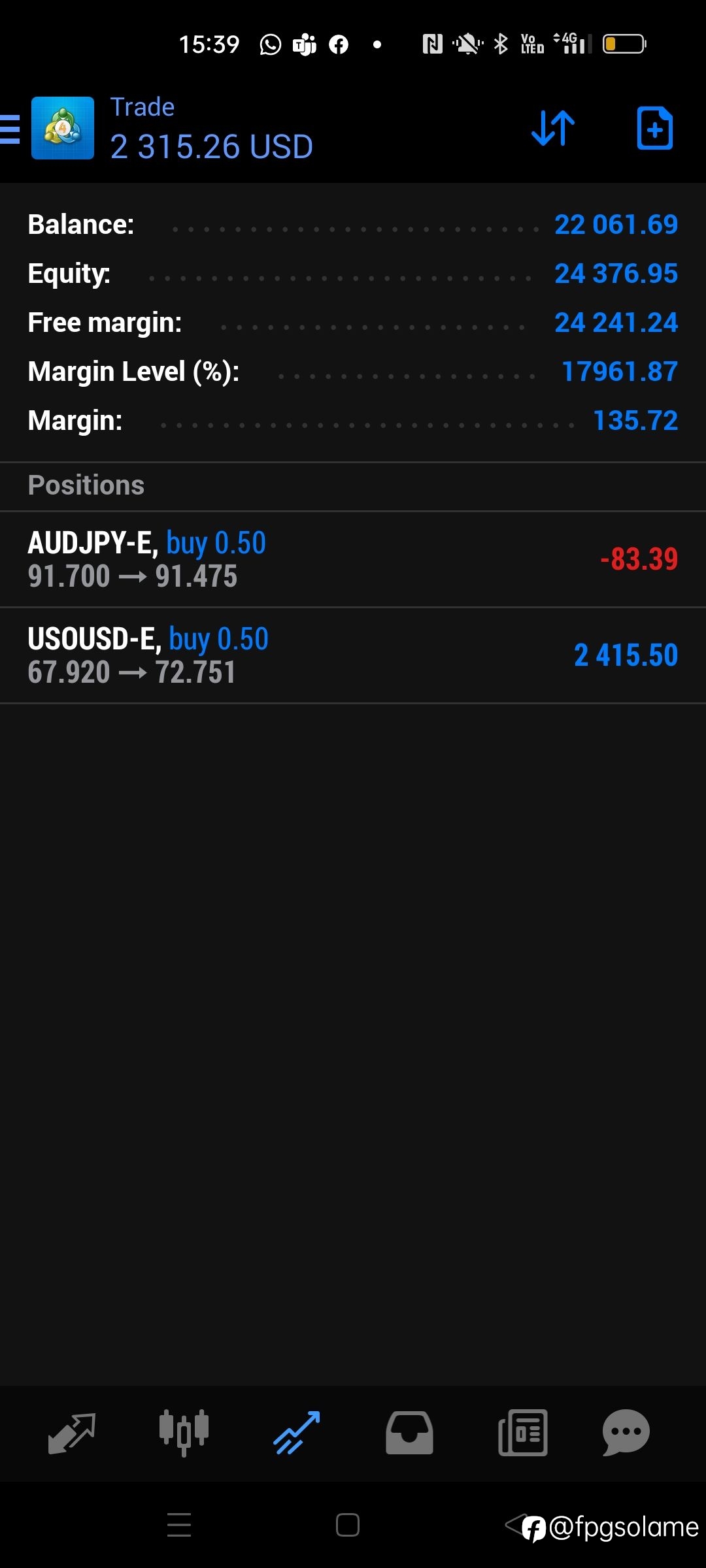Screen dimensions: 706x1568
Task: Open the system recent apps
Action: 179,1525
